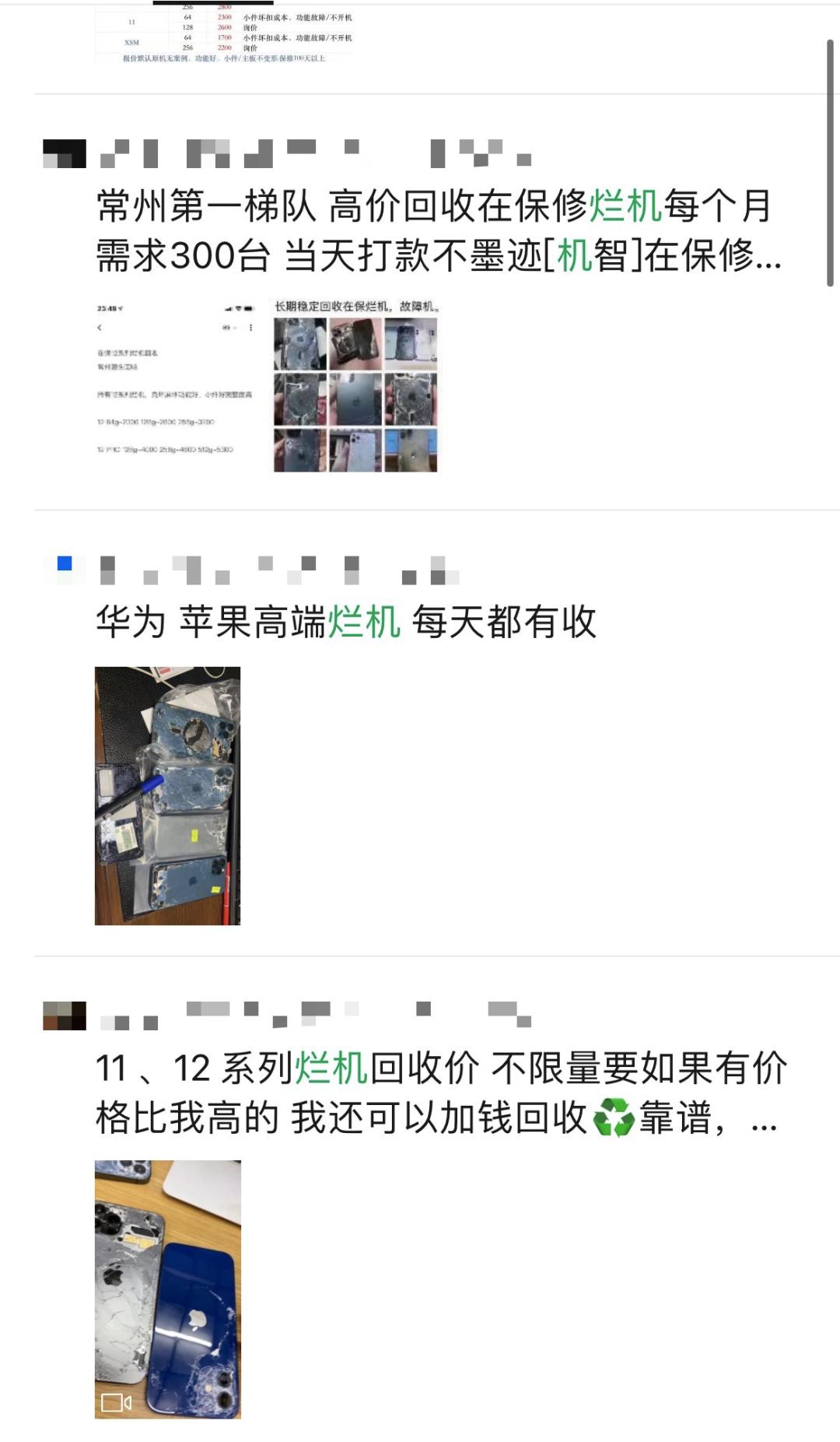Tap the back chevron in the embedded chat screenshot

pyautogui.click(x=100, y=328)
